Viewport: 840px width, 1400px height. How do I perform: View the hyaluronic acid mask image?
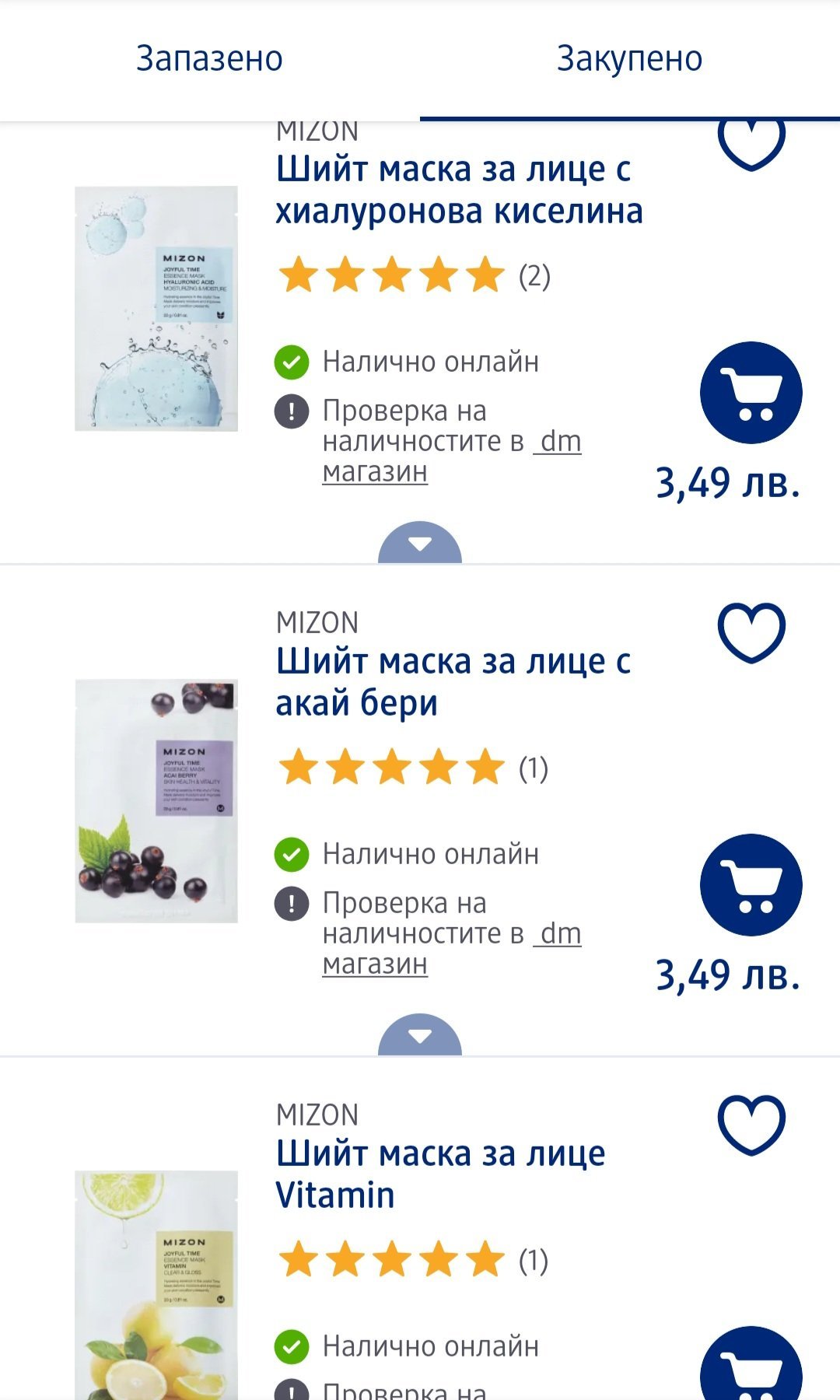(x=156, y=309)
